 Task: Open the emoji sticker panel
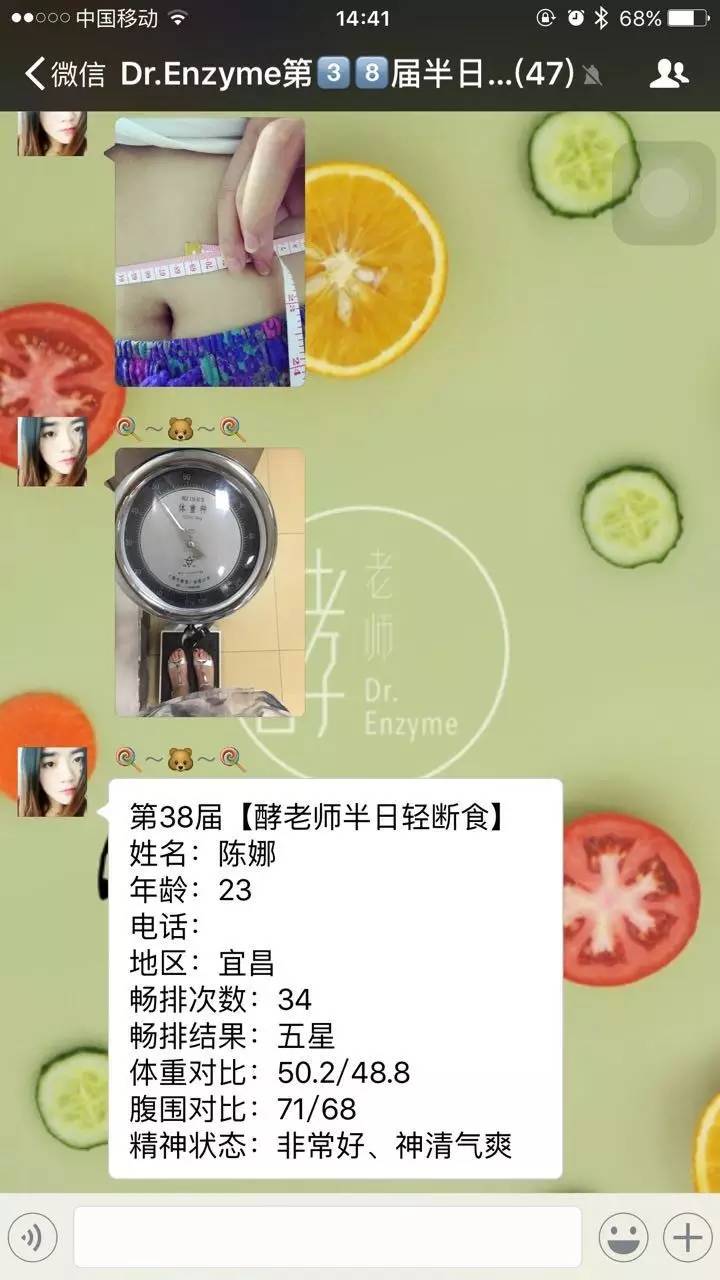(623, 1239)
